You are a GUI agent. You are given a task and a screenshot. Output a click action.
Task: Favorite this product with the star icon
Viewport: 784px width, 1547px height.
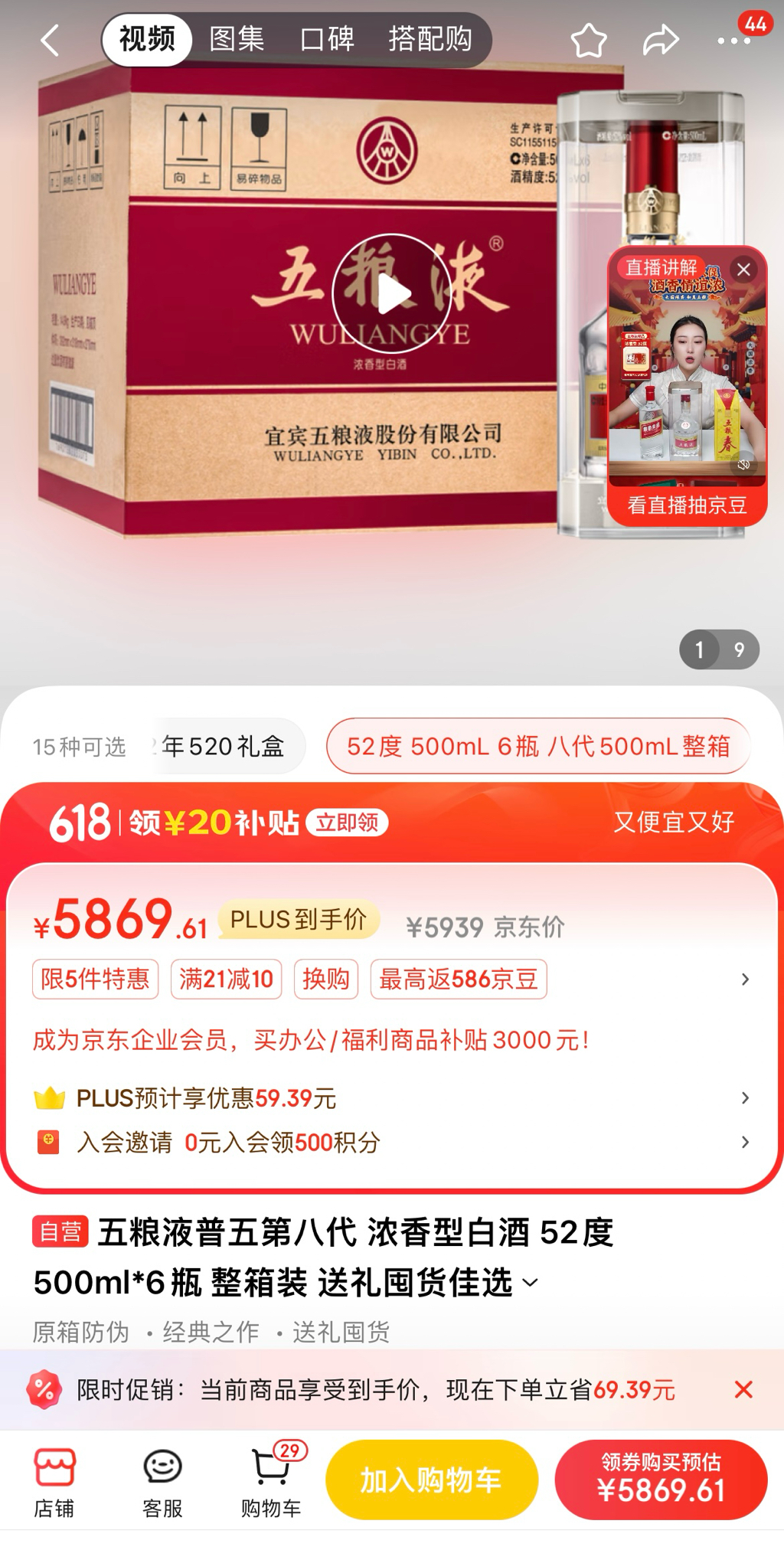pyautogui.click(x=589, y=40)
